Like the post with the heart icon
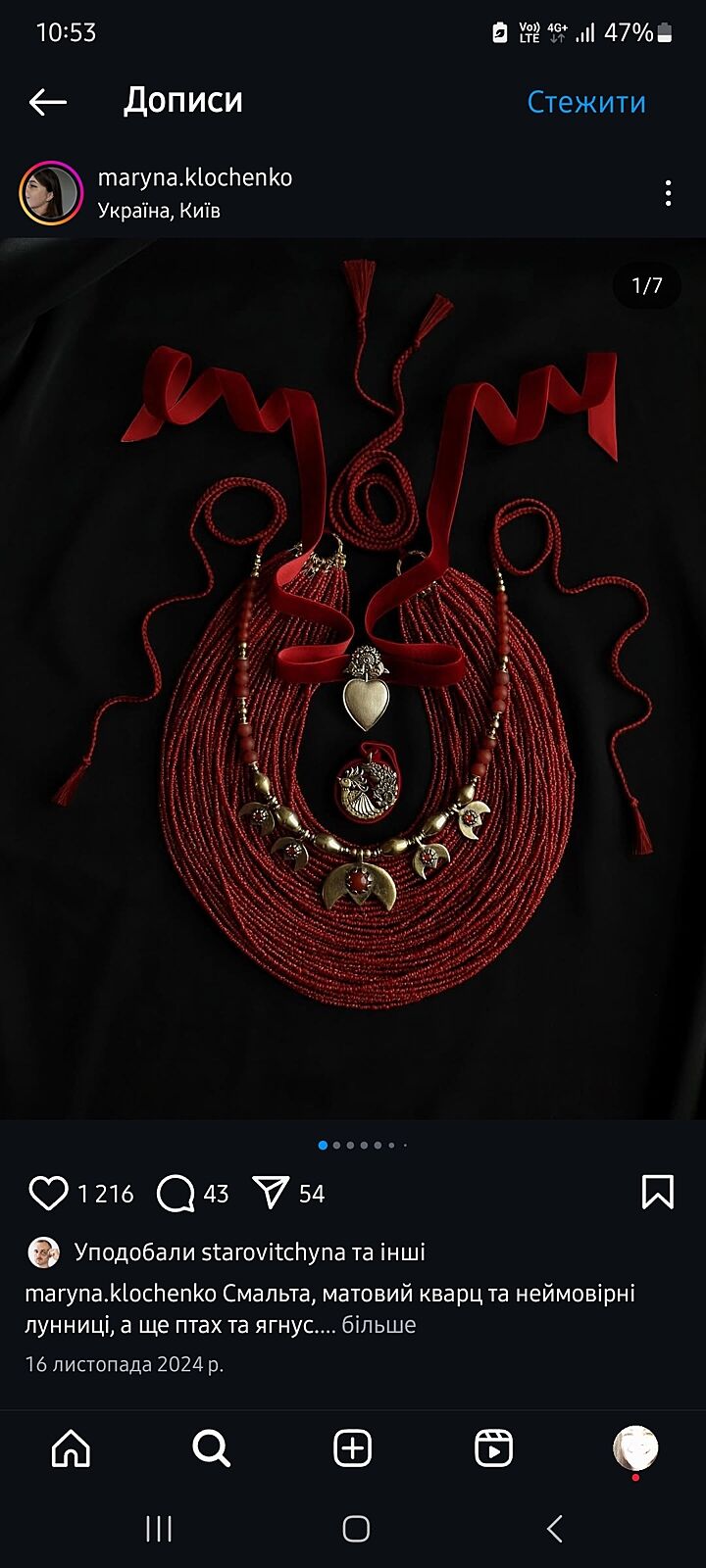This screenshot has width=706, height=1568. coord(48,1193)
